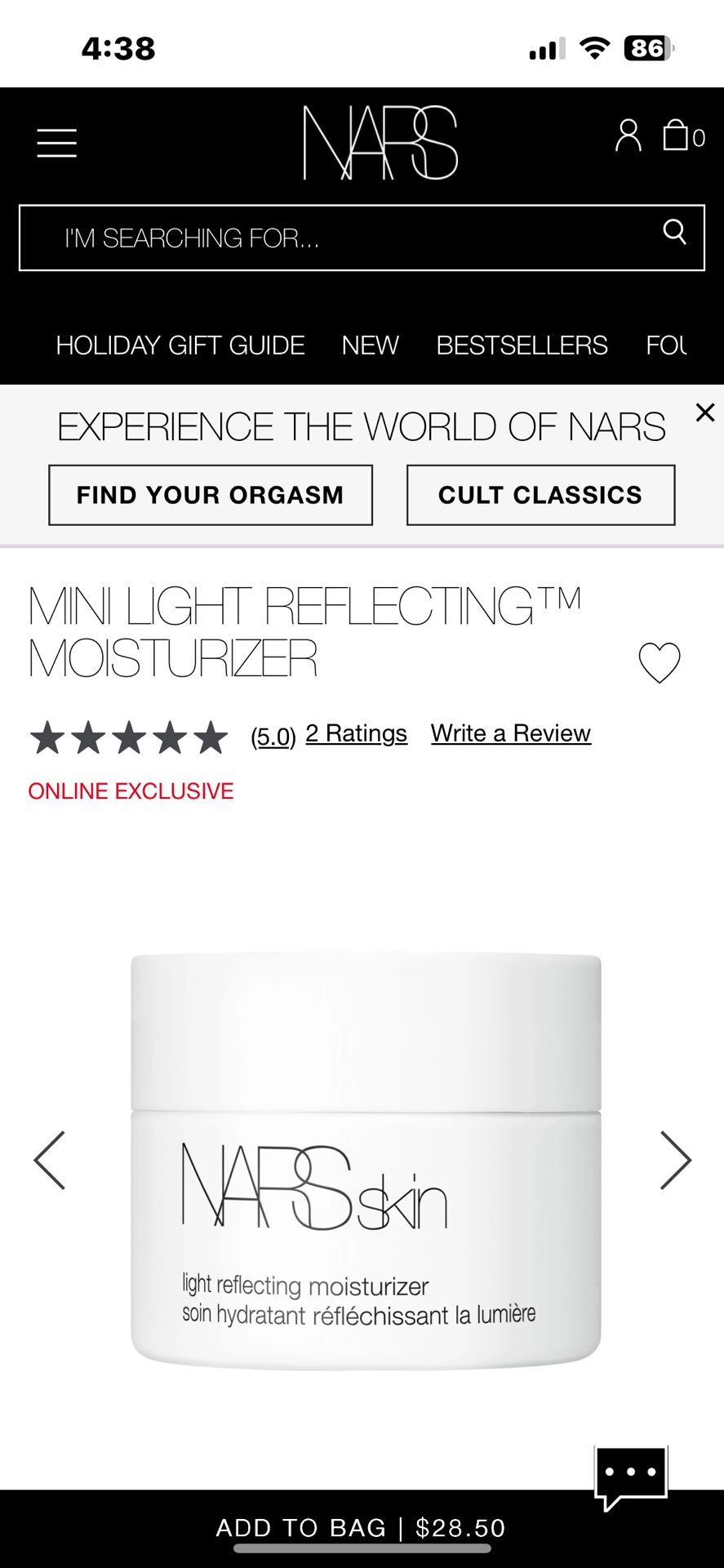Browse the Bestsellers category
The height and width of the screenshot is (1568, 724).
point(522,345)
